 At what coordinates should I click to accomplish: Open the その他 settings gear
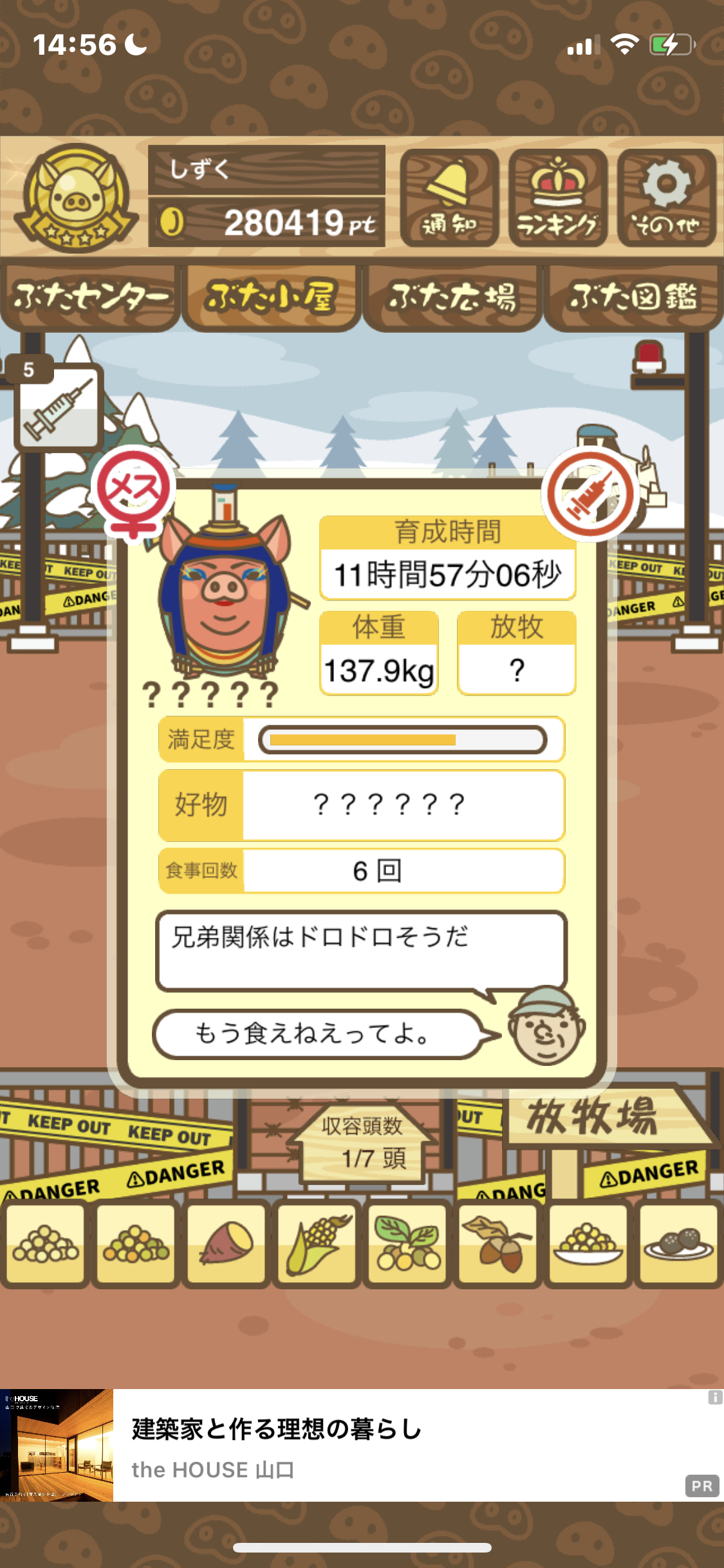coord(667,198)
